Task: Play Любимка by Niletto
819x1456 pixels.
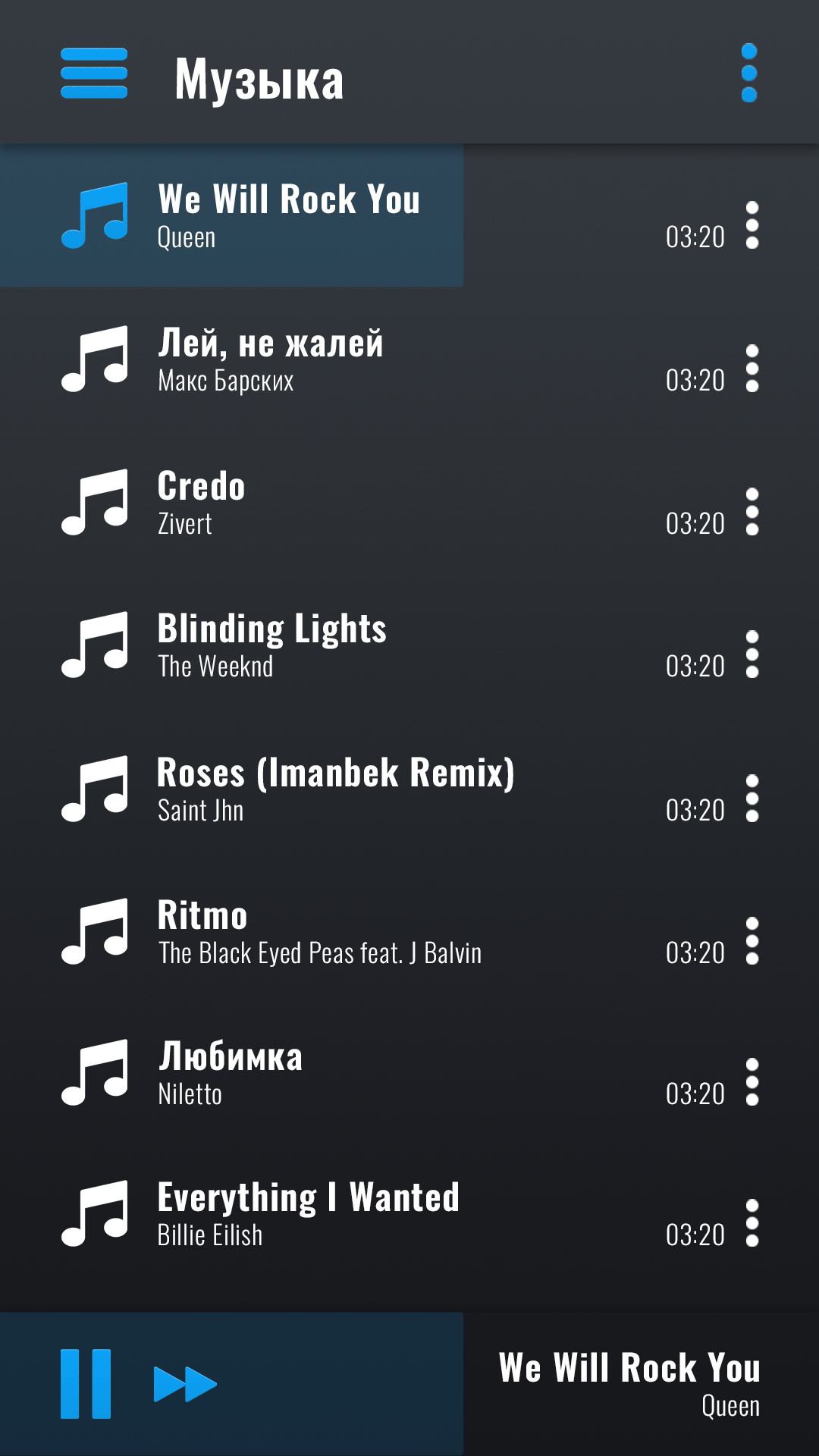Action: tap(409, 1073)
